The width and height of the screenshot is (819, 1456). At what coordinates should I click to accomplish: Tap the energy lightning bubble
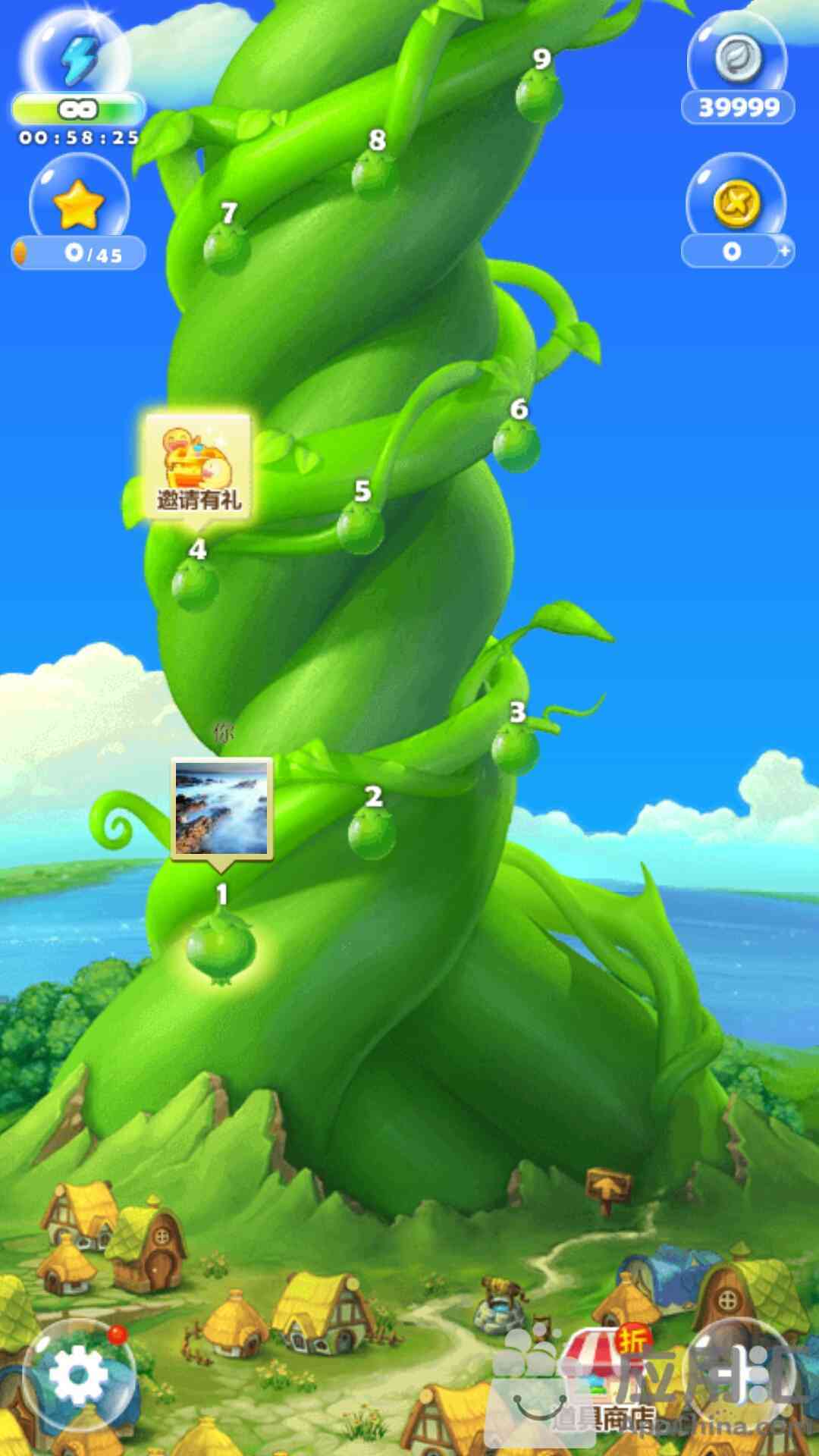tap(76, 61)
